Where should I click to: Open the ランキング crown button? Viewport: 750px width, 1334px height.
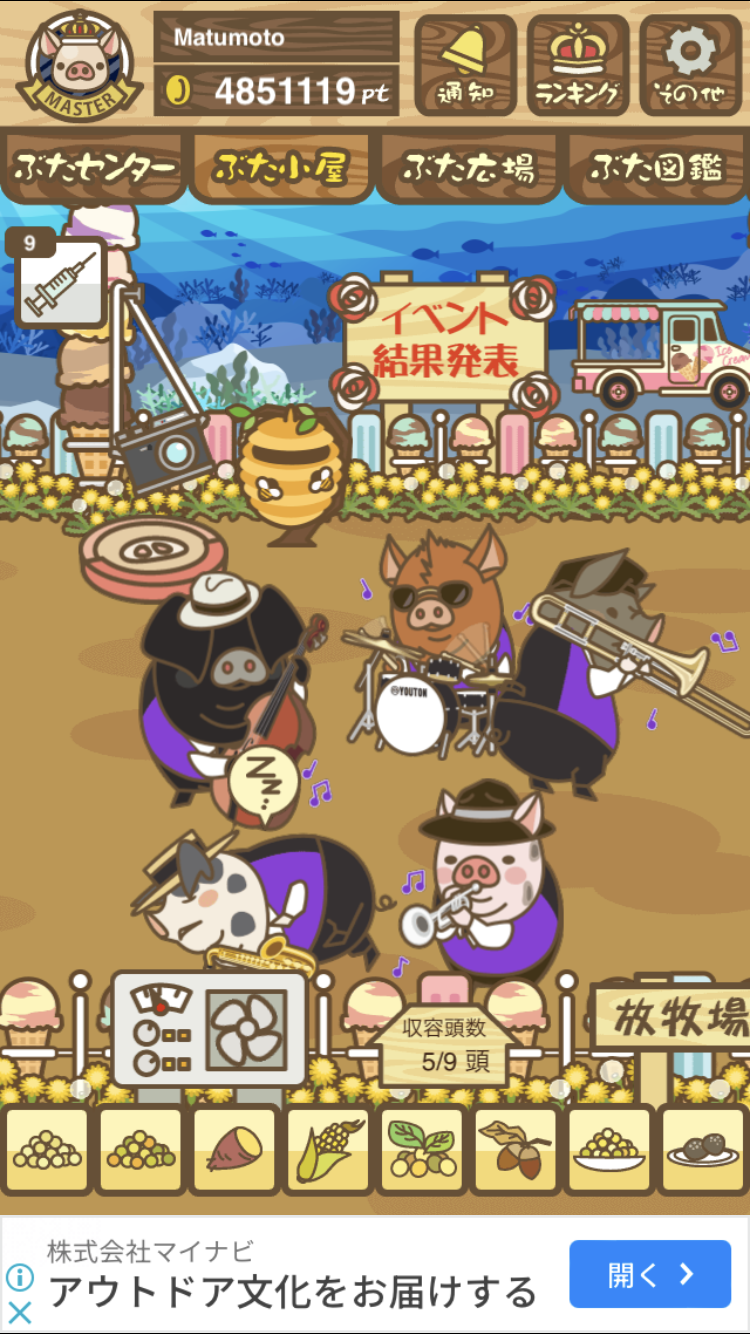pyautogui.click(x=578, y=66)
